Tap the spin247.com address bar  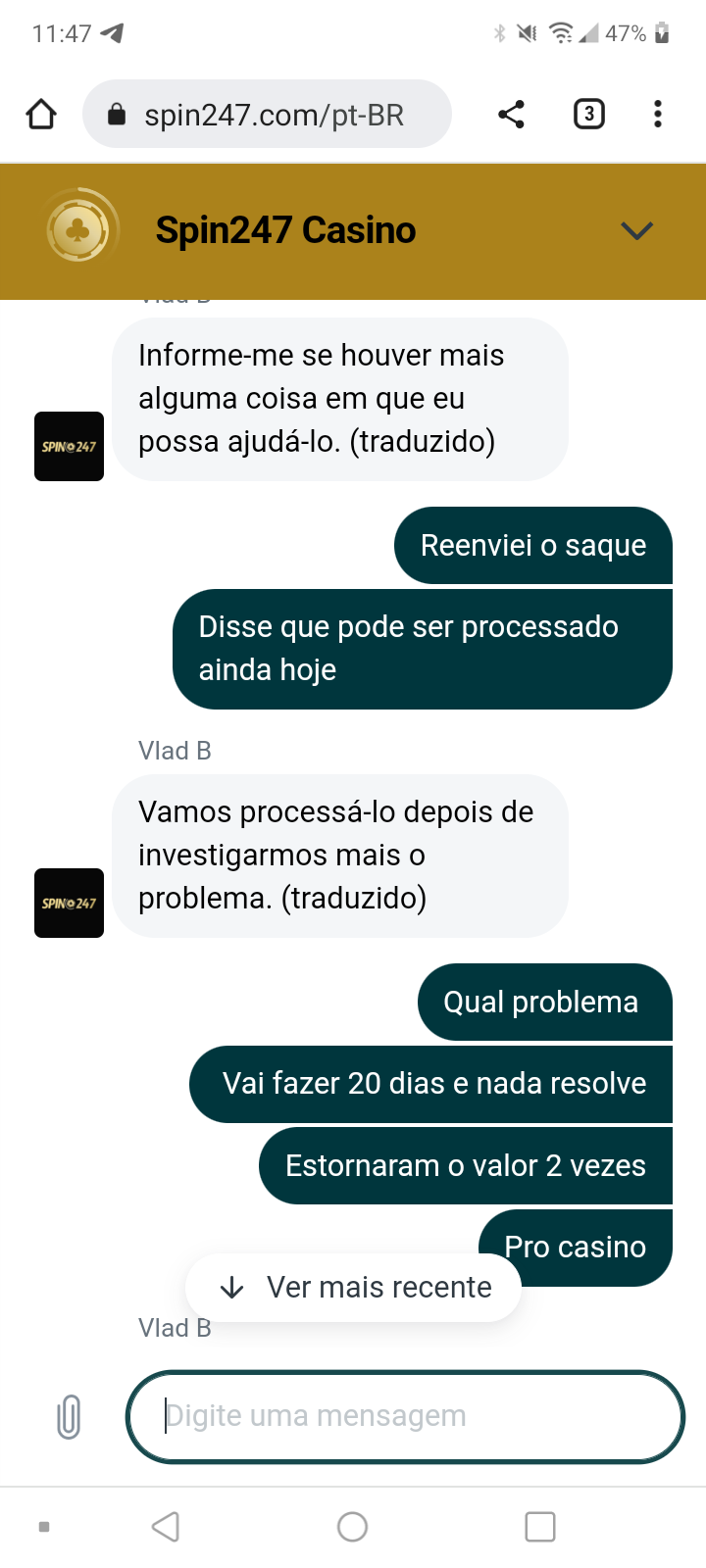click(267, 115)
